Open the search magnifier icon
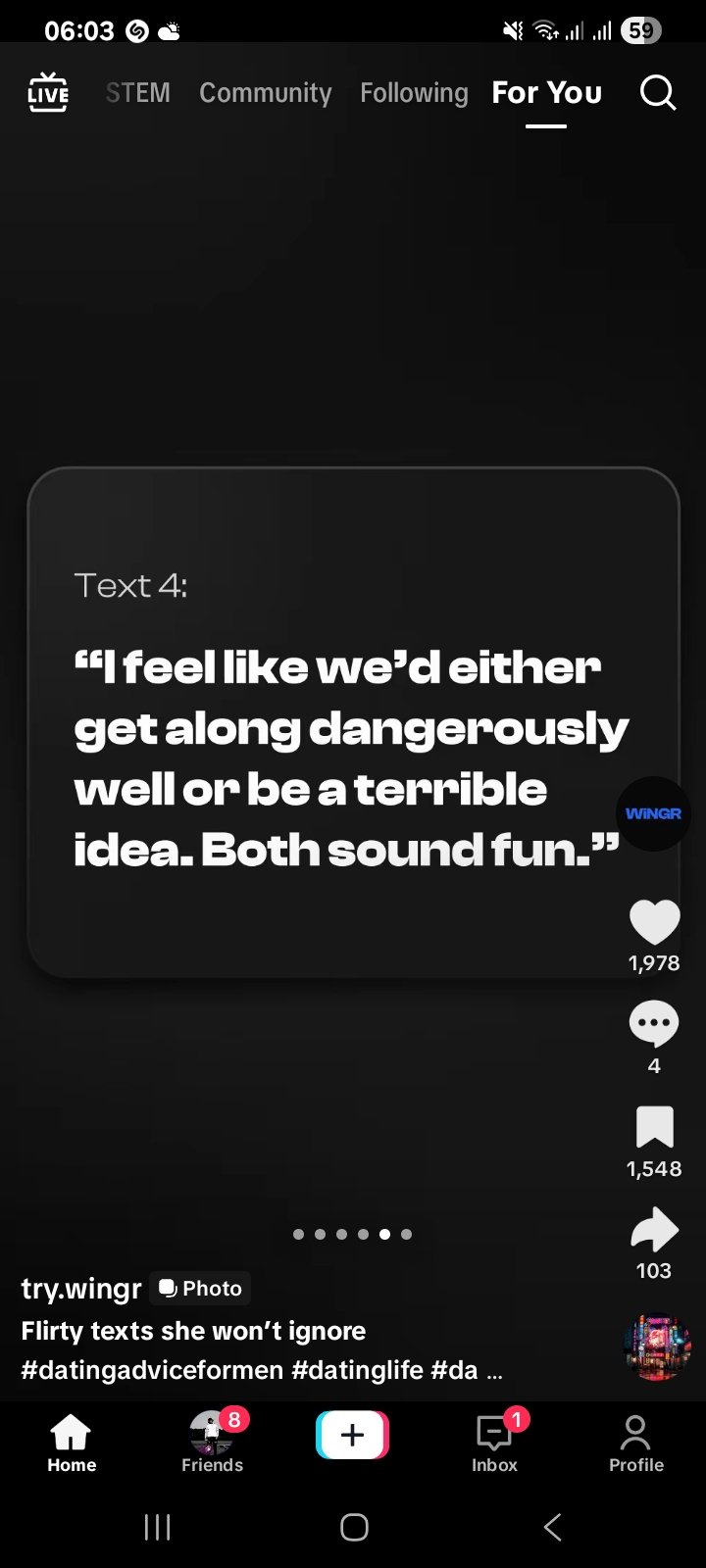 pos(658,93)
